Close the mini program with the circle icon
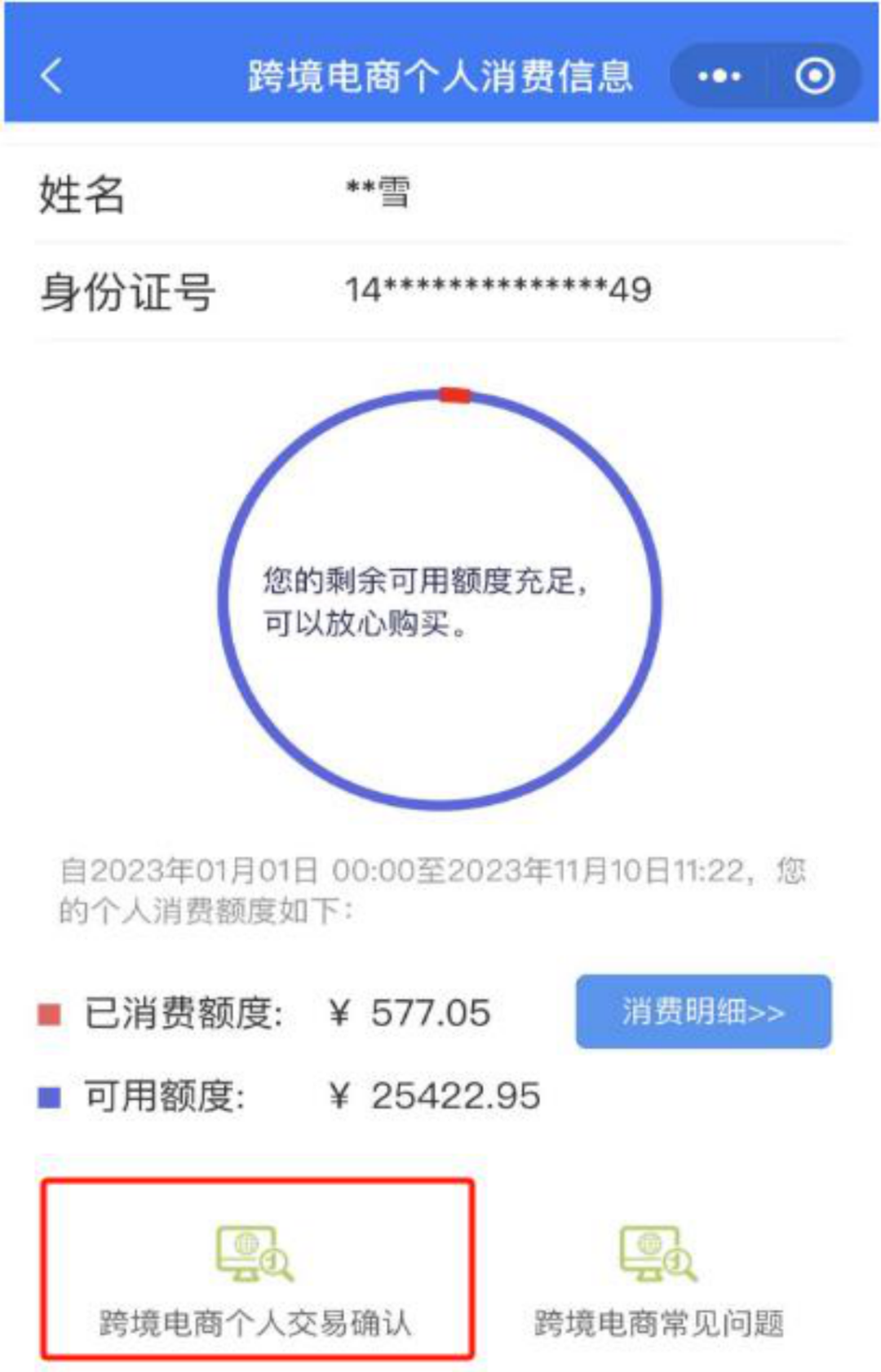This screenshot has height=1372, width=881. pos(814,77)
